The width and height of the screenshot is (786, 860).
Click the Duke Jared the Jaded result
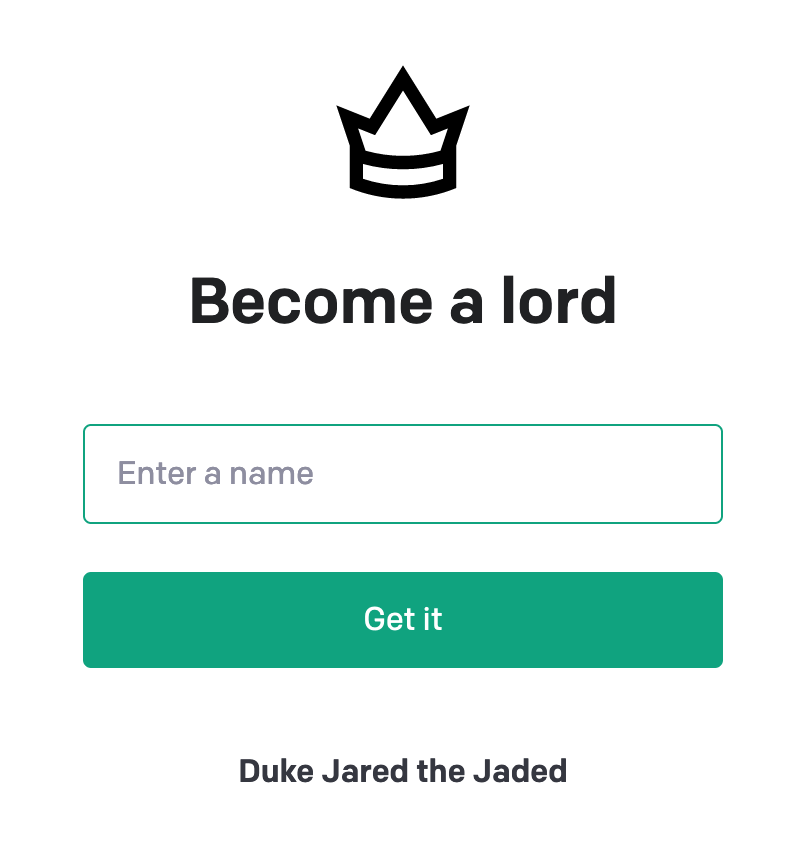click(x=403, y=771)
